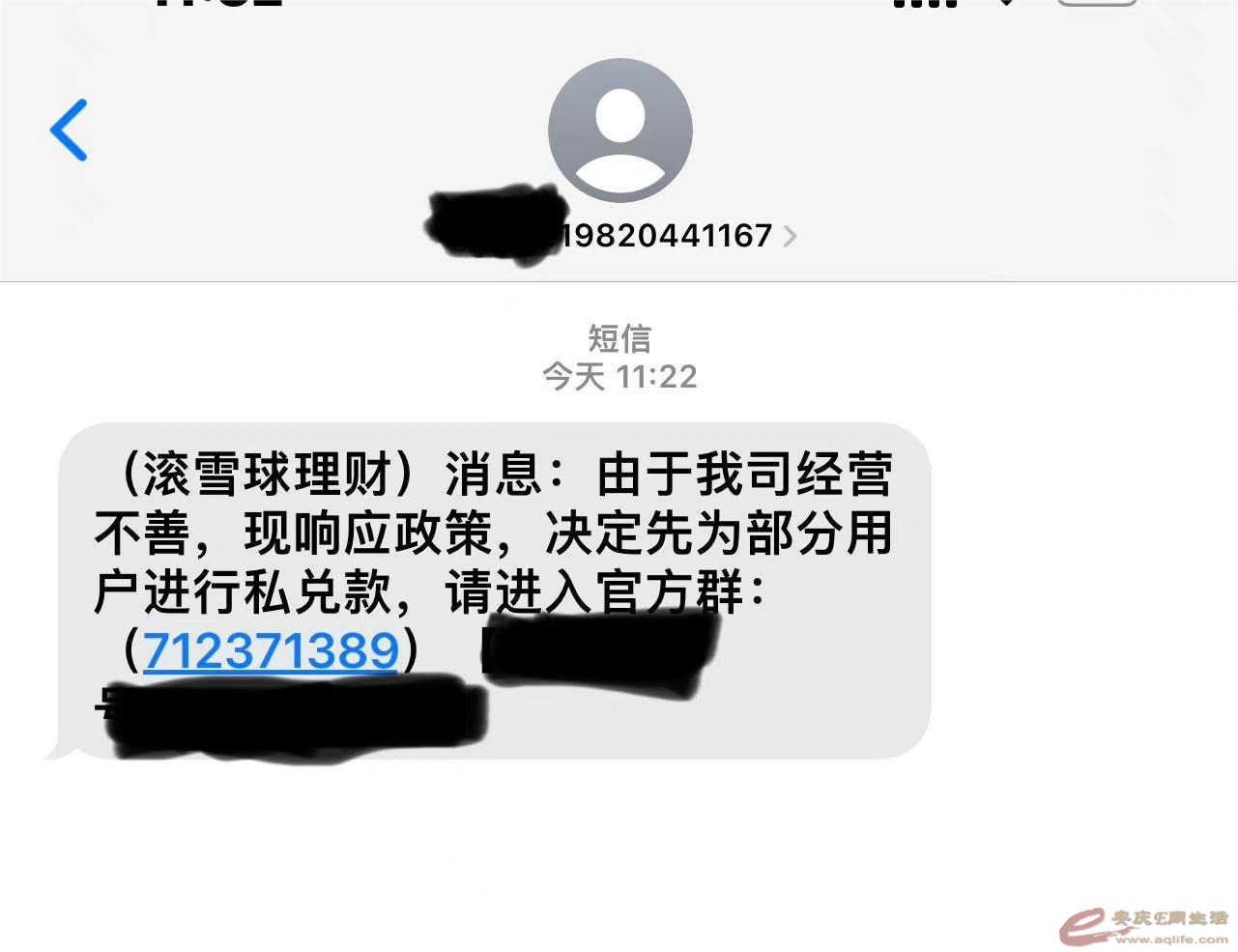This screenshot has width=1238, height=952.
Task: Go back to the messages list
Action: [x=70, y=130]
